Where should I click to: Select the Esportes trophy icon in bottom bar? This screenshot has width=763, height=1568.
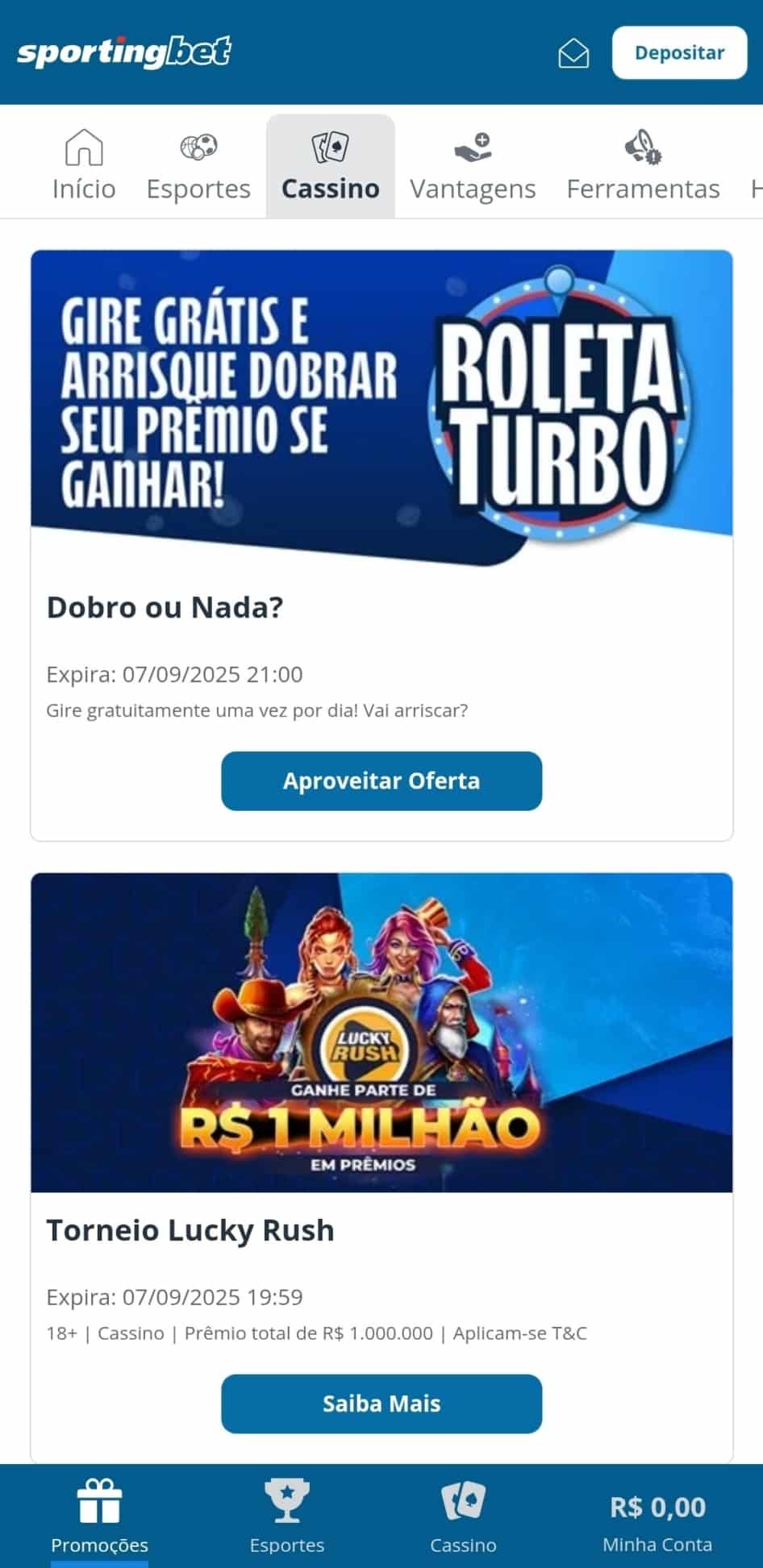coord(287,1501)
